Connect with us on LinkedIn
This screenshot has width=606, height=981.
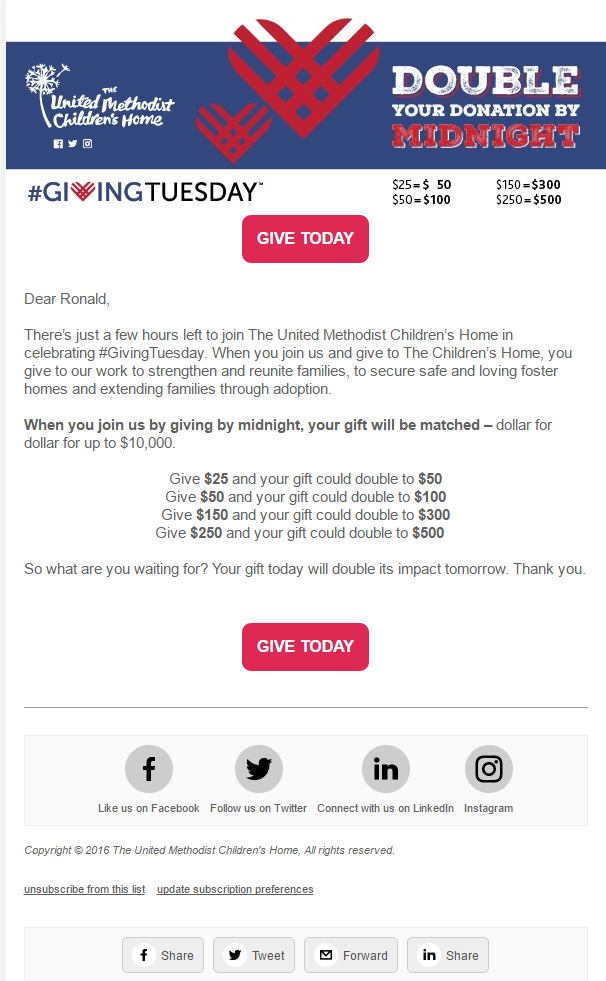(385, 769)
